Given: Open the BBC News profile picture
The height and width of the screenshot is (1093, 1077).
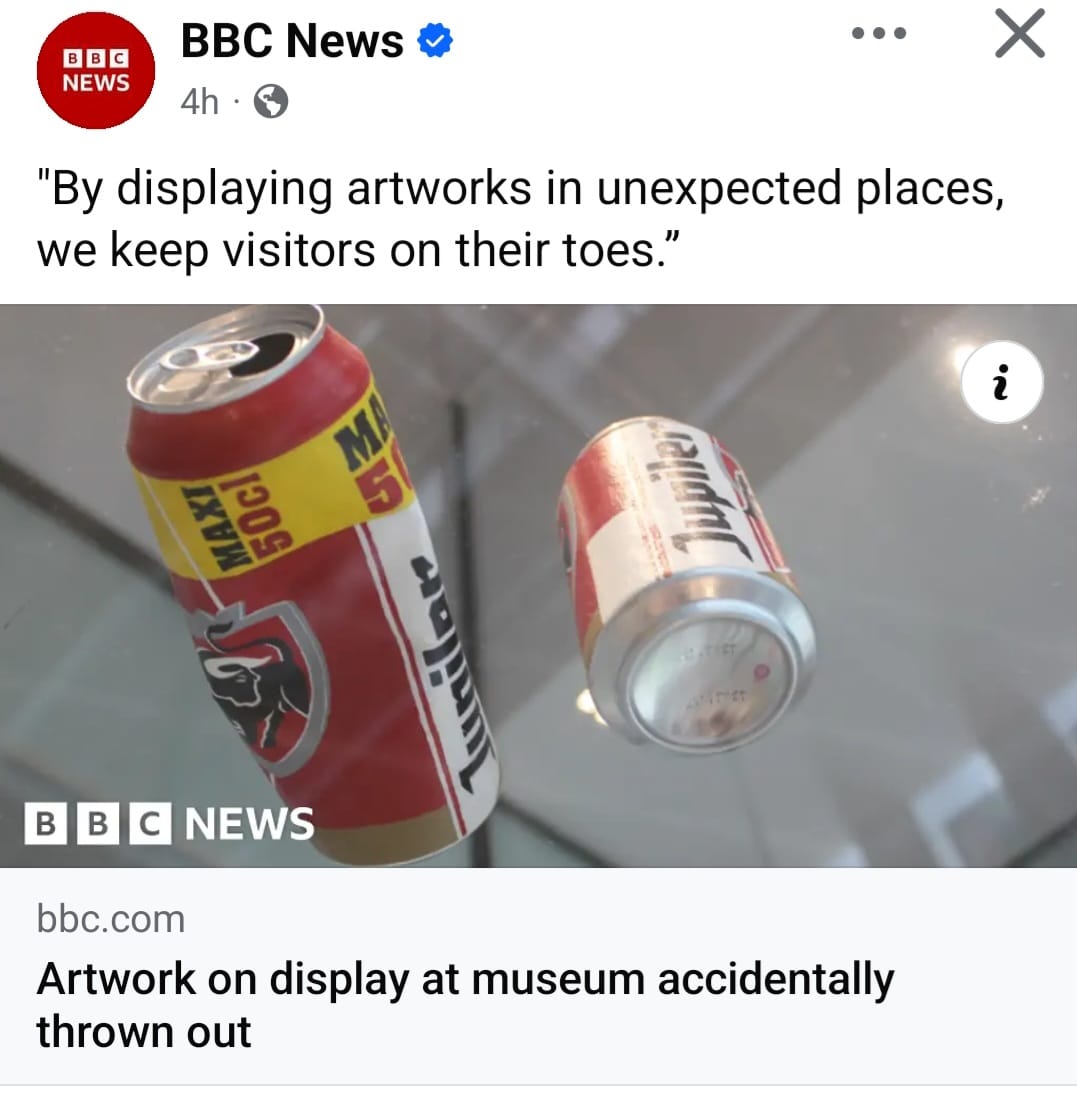Looking at the screenshot, I should point(96,70).
